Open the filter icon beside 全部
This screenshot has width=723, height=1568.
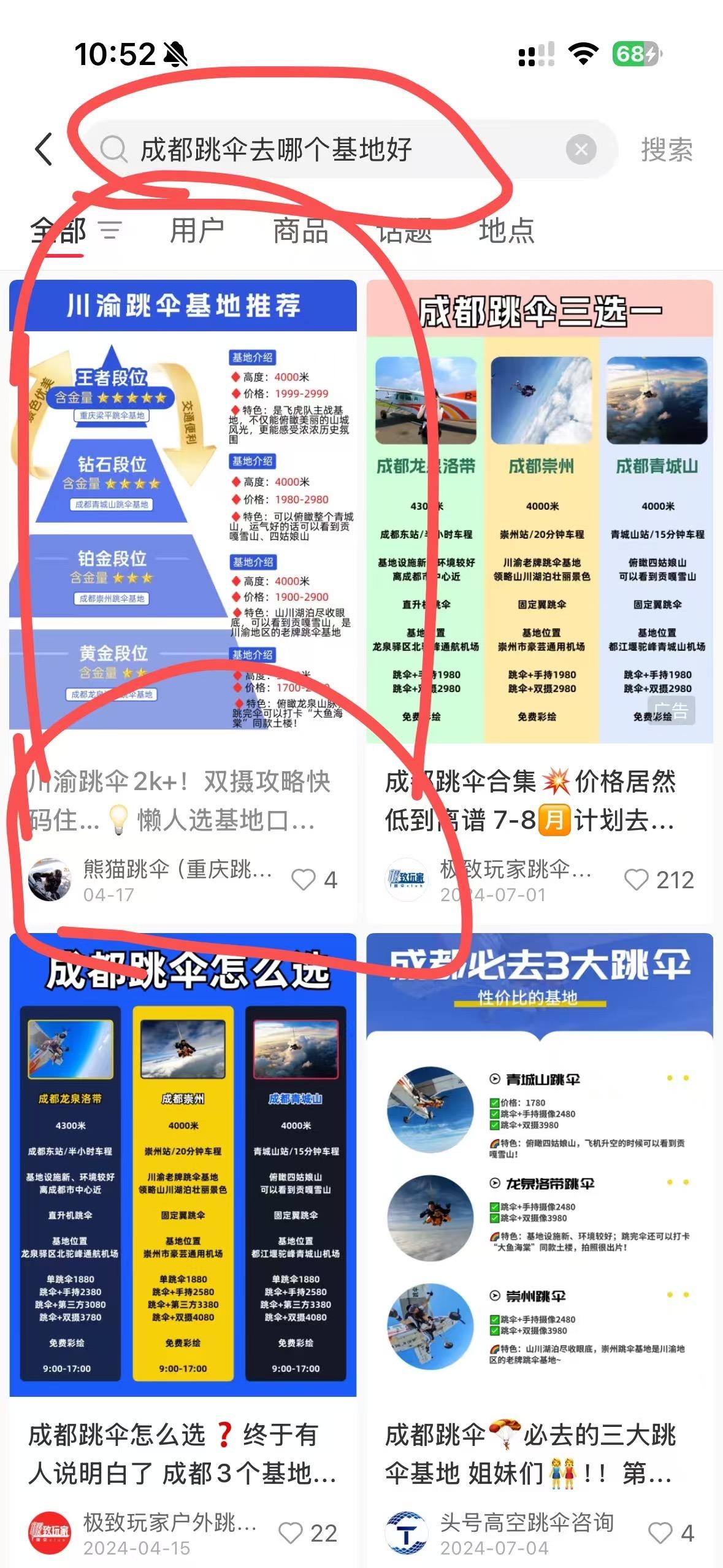(111, 231)
